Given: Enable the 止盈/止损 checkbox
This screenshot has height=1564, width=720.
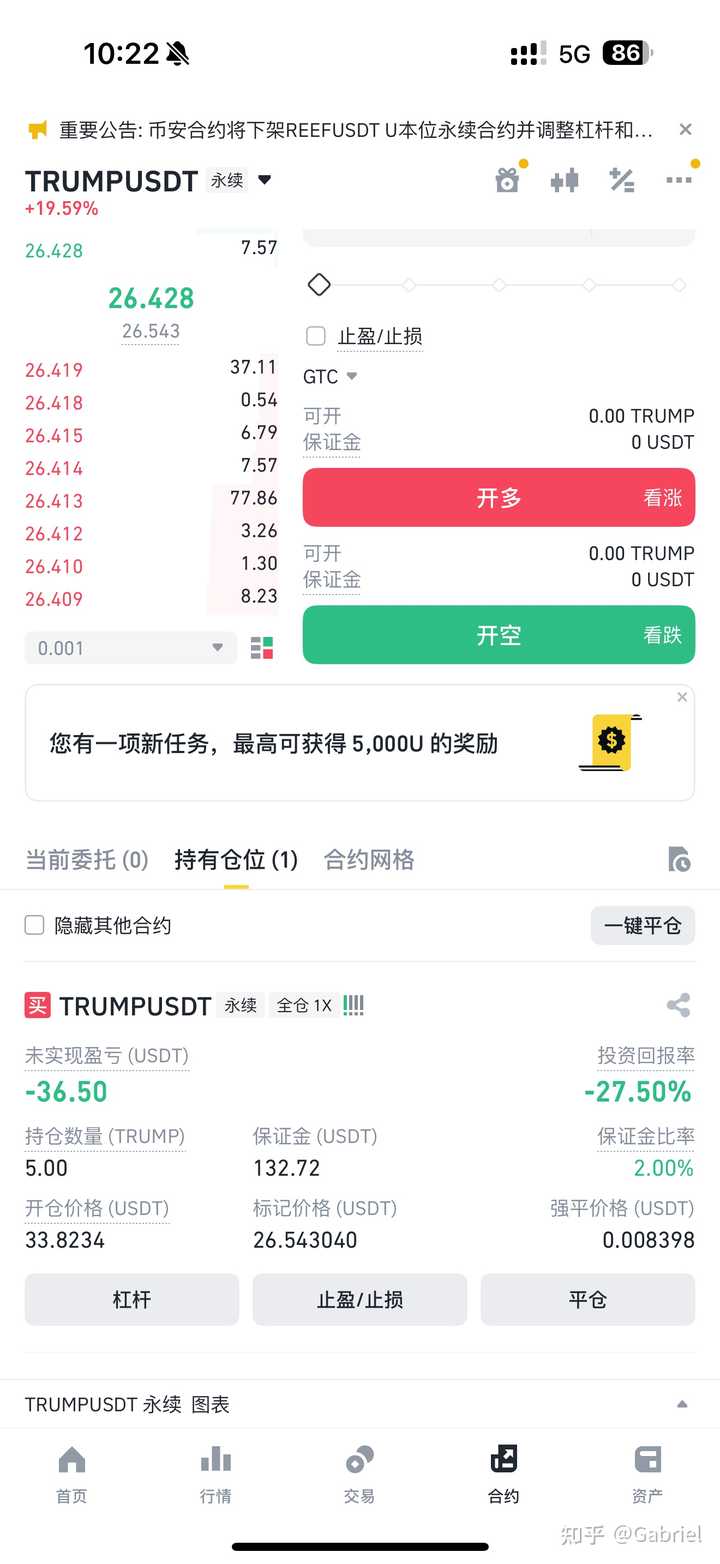Looking at the screenshot, I should click(x=315, y=336).
